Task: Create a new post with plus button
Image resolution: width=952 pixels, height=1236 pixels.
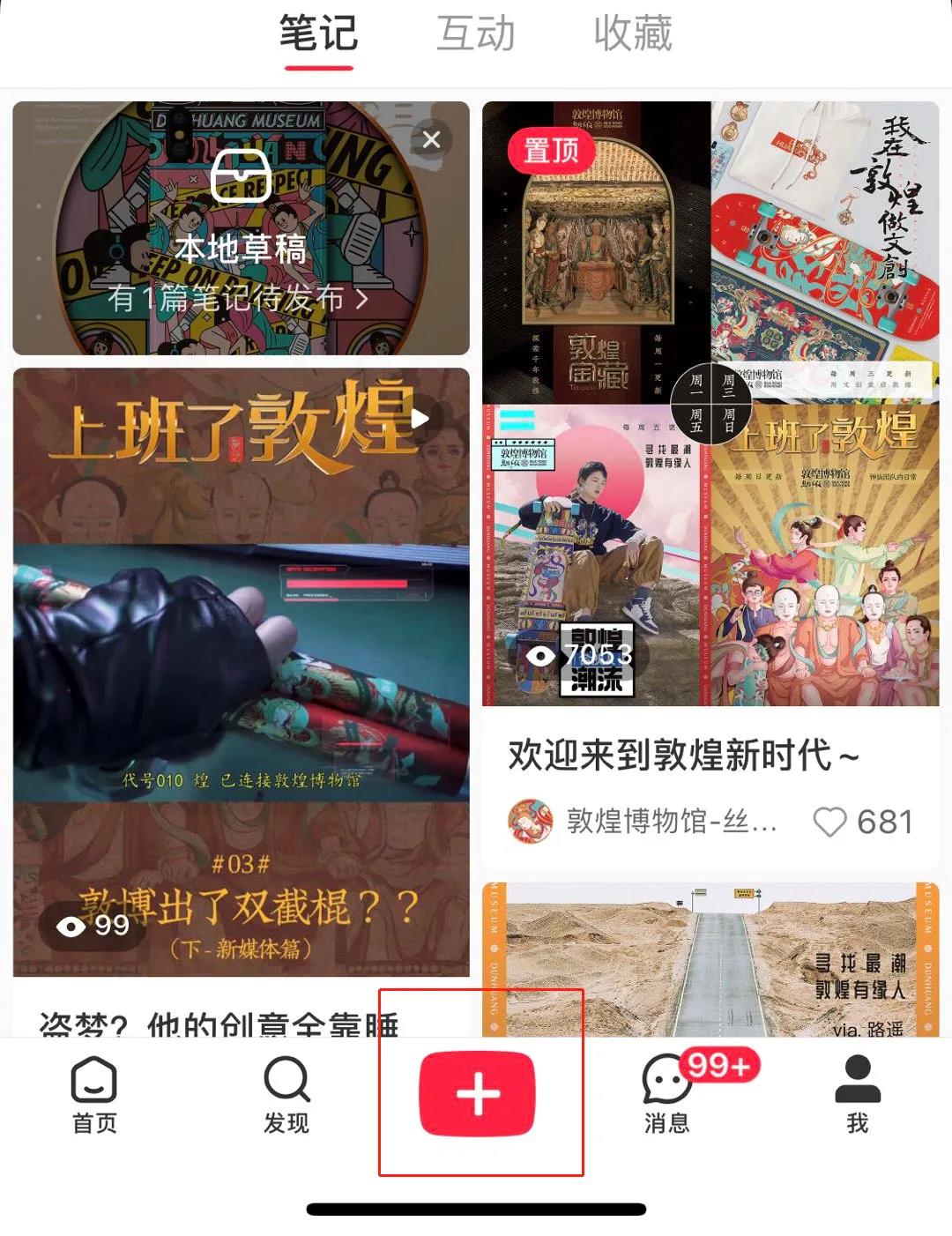Action: click(477, 1094)
